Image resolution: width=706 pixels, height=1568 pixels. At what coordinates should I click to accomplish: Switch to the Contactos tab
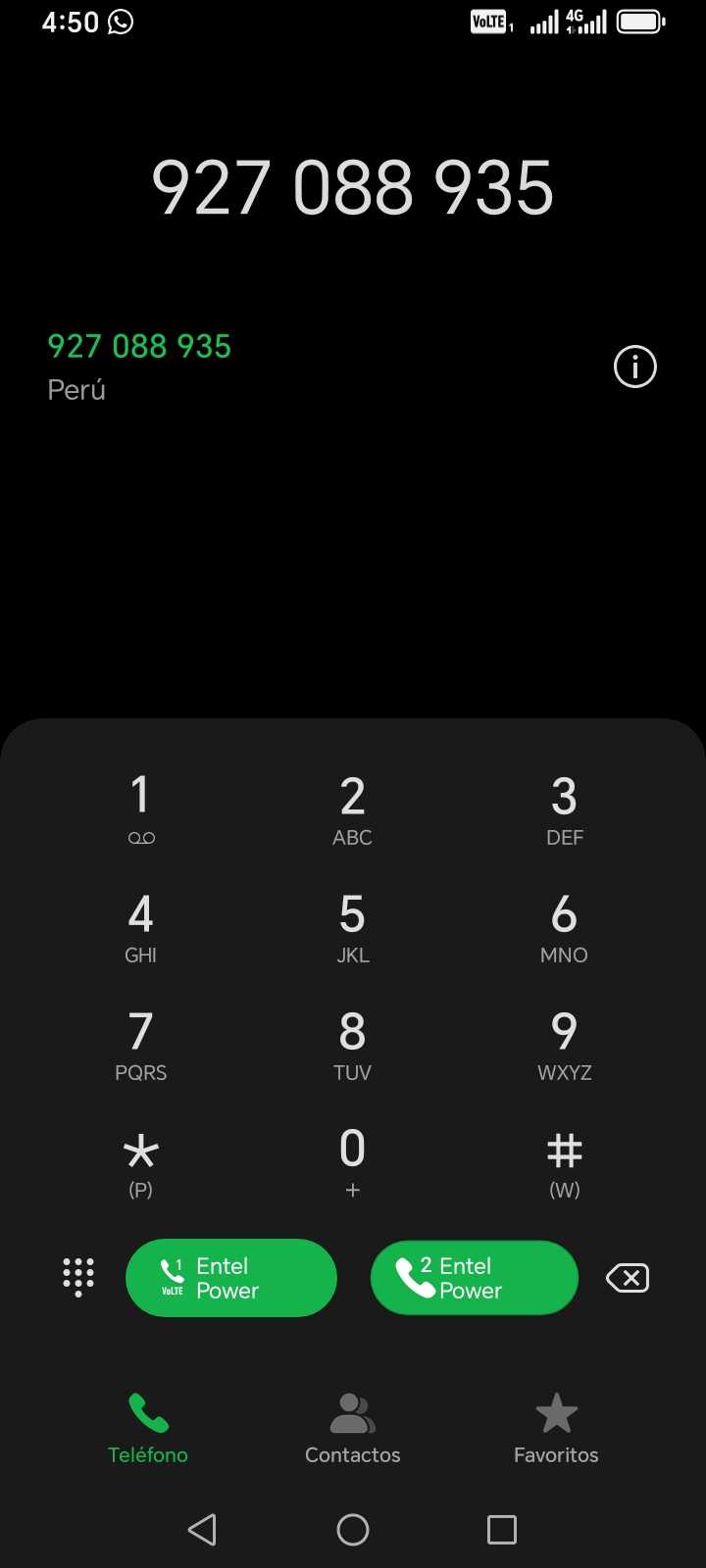tap(353, 1429)
